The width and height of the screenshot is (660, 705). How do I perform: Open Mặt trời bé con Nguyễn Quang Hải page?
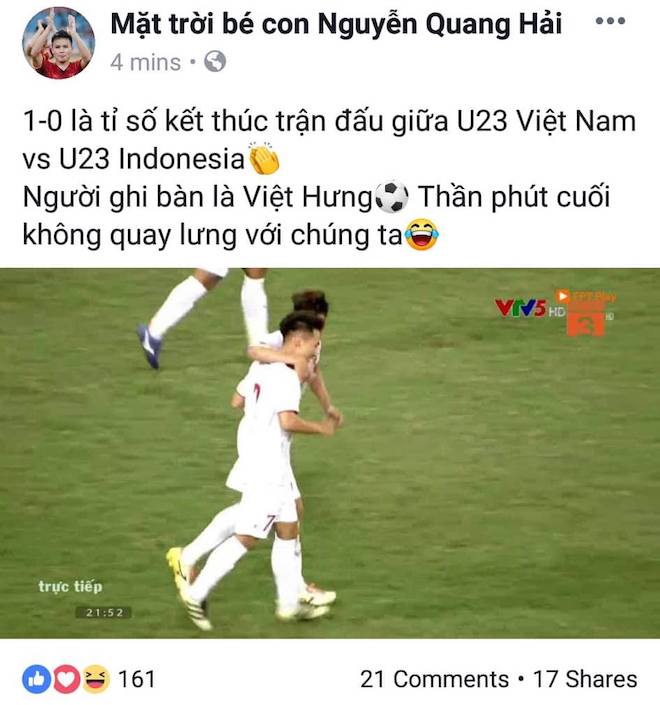coord(335,22)
